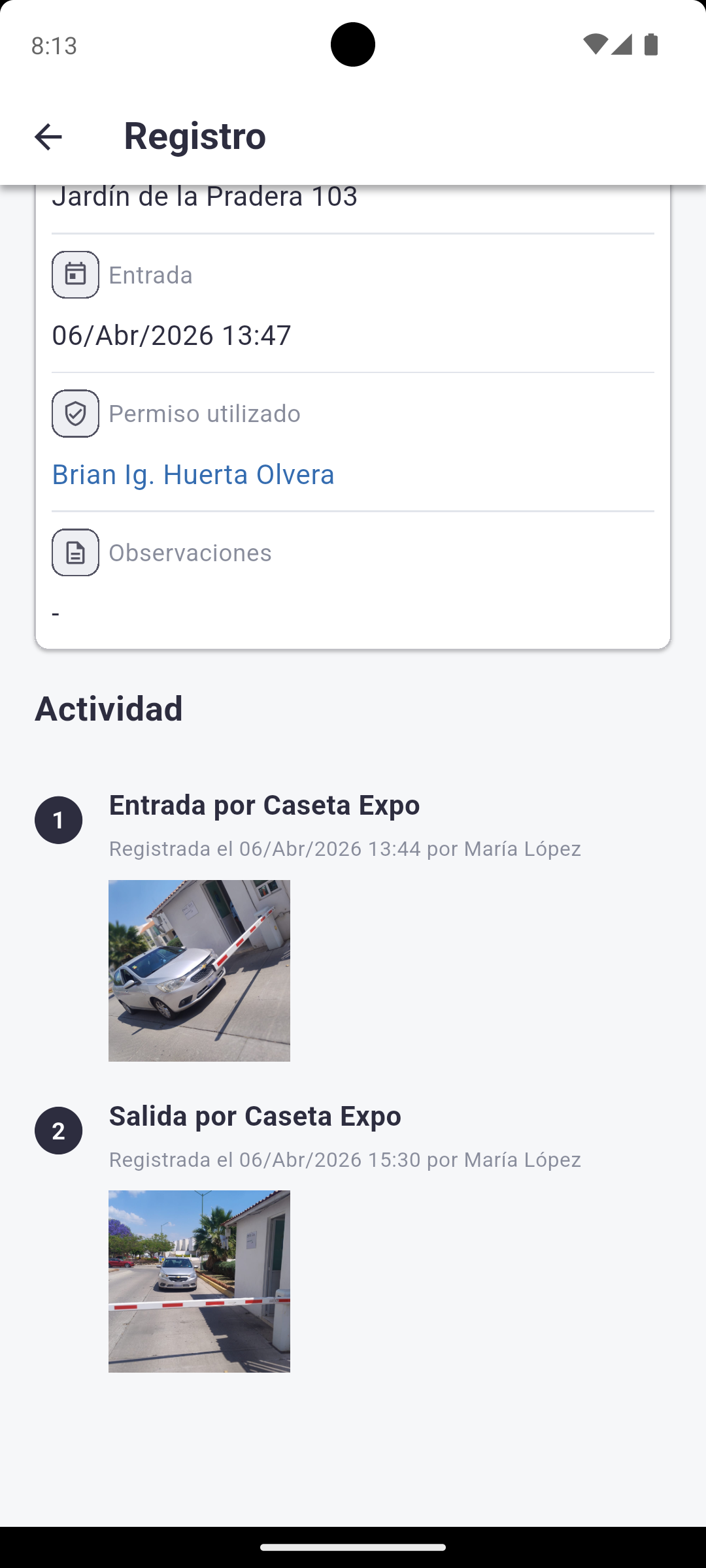Open the Brian Ig. Huerta Olvera permit link
Screen dimensions: 706x1568
[193, 474]
